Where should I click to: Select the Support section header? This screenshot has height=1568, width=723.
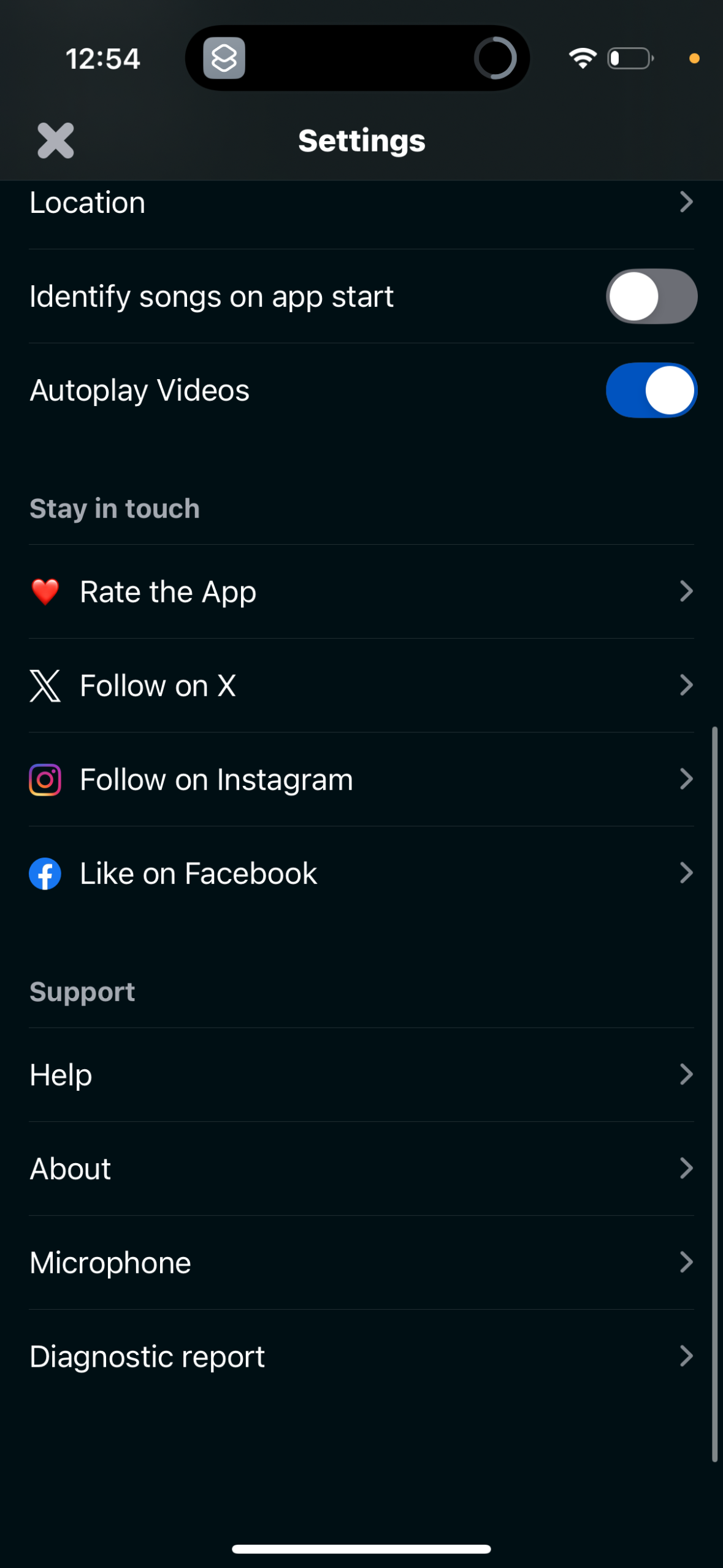82,991
